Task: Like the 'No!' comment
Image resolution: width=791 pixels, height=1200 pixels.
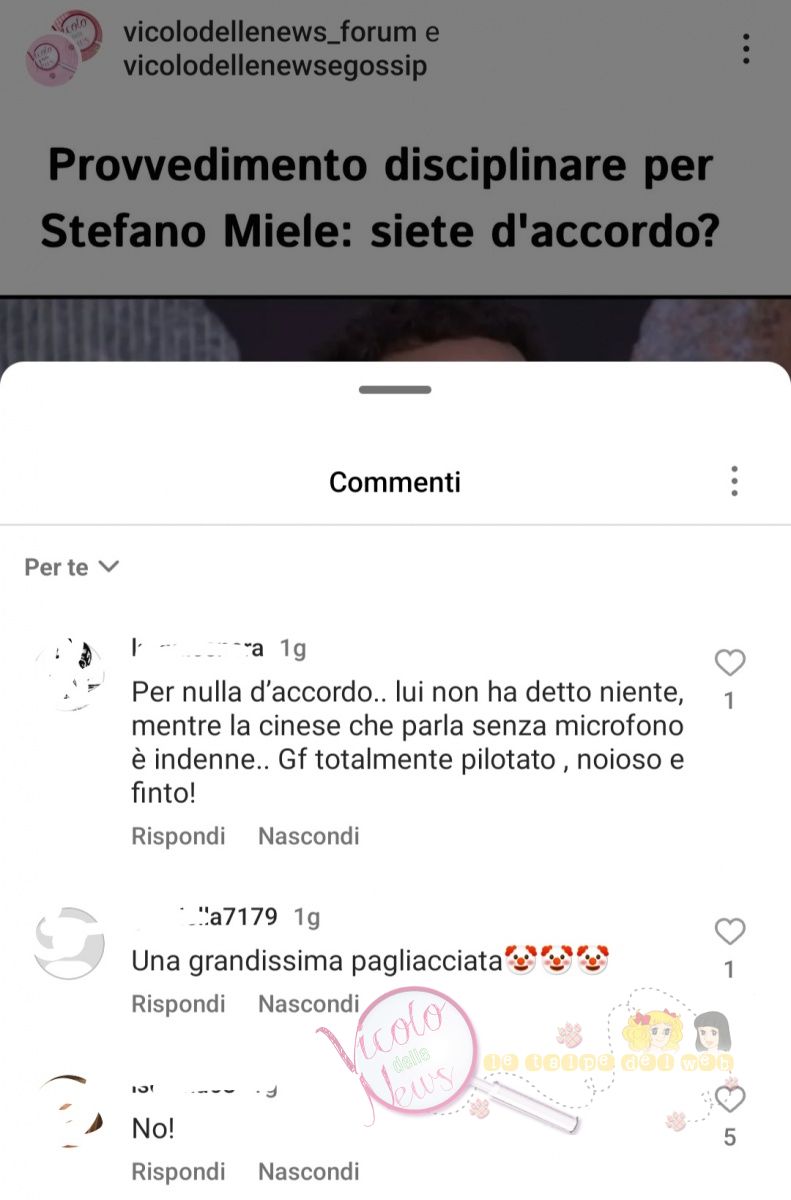Action: (730, 1100)
